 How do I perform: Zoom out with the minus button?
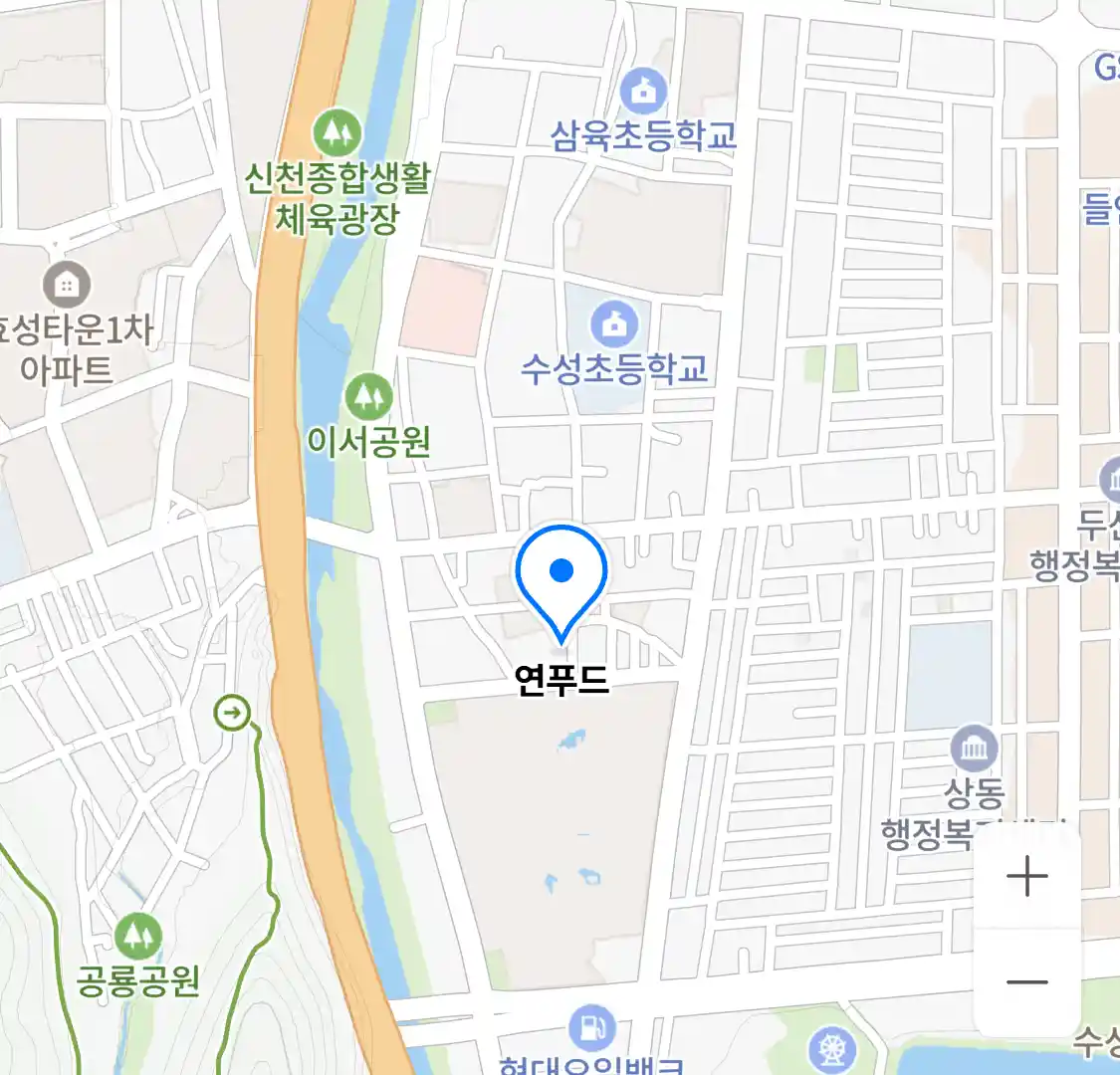[x=1026, y=982]
